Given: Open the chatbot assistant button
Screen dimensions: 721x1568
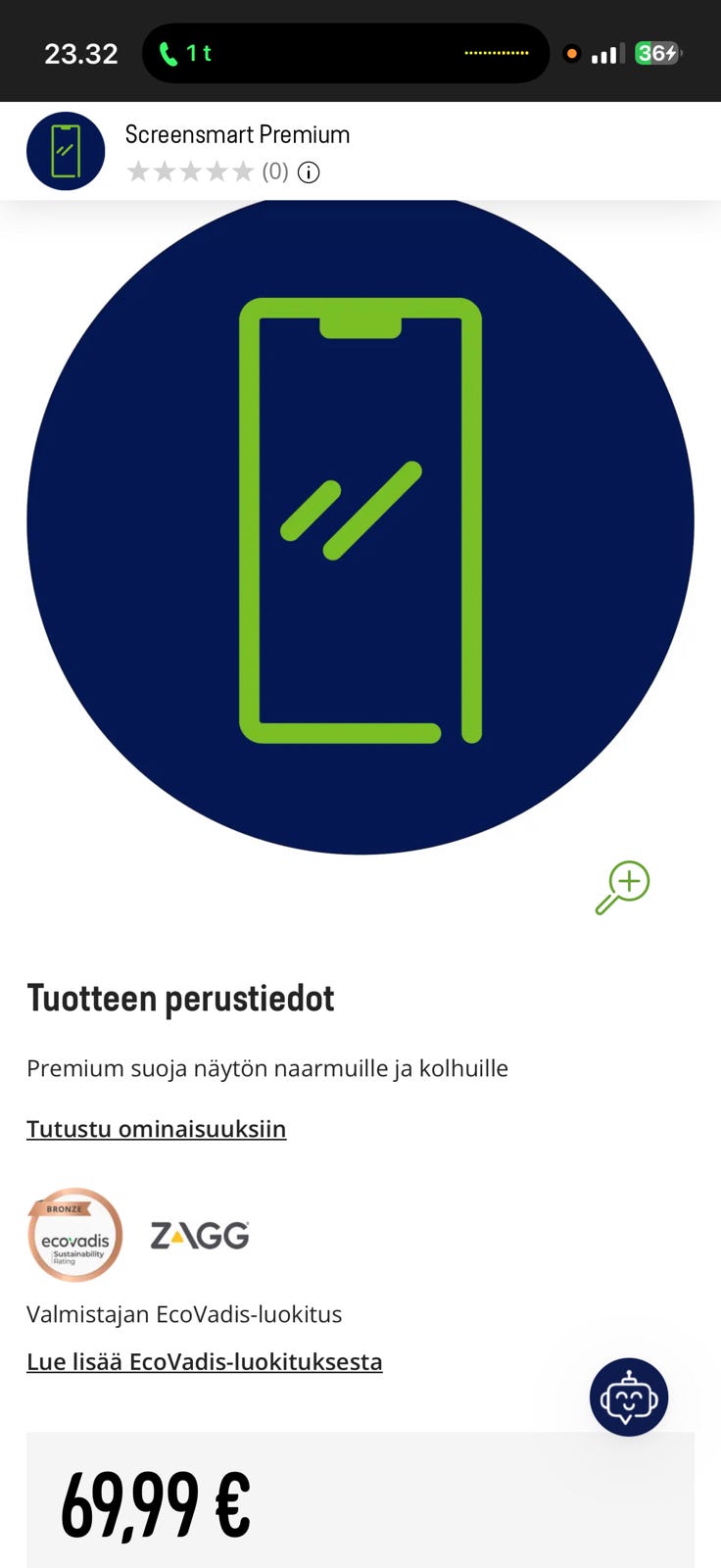Looking at the screenshot, I should (629, 1397).
